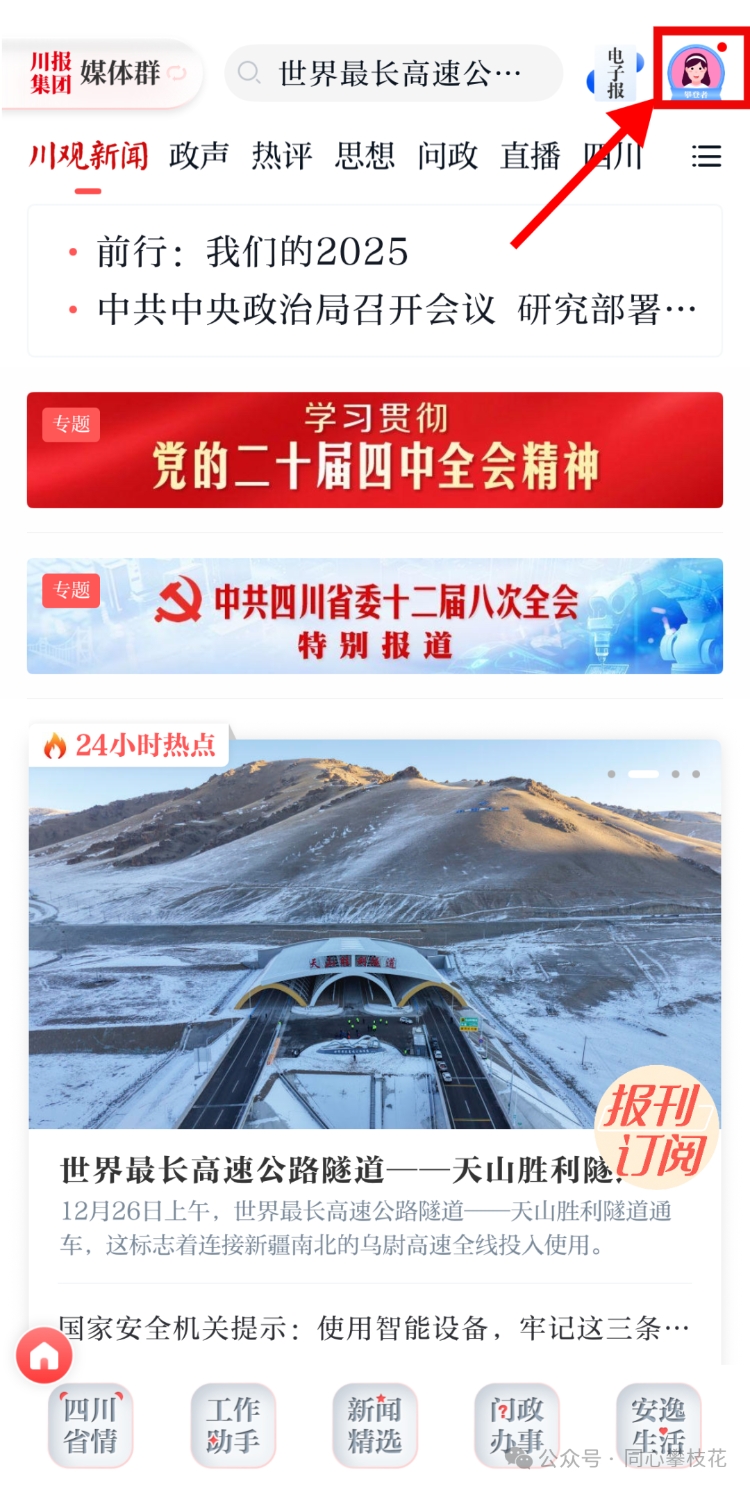
Task: Go to the red home button
Action: (44, 1357)
